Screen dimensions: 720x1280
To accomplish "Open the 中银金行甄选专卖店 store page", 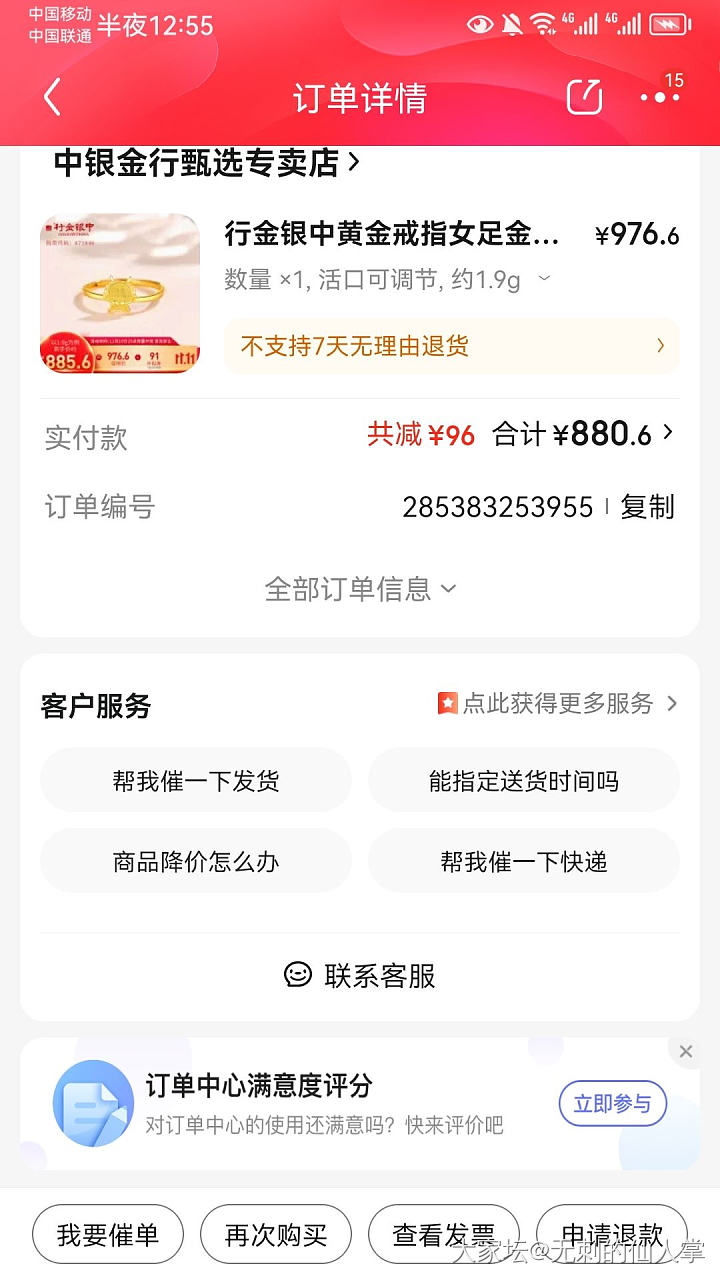I will (207, 162).
